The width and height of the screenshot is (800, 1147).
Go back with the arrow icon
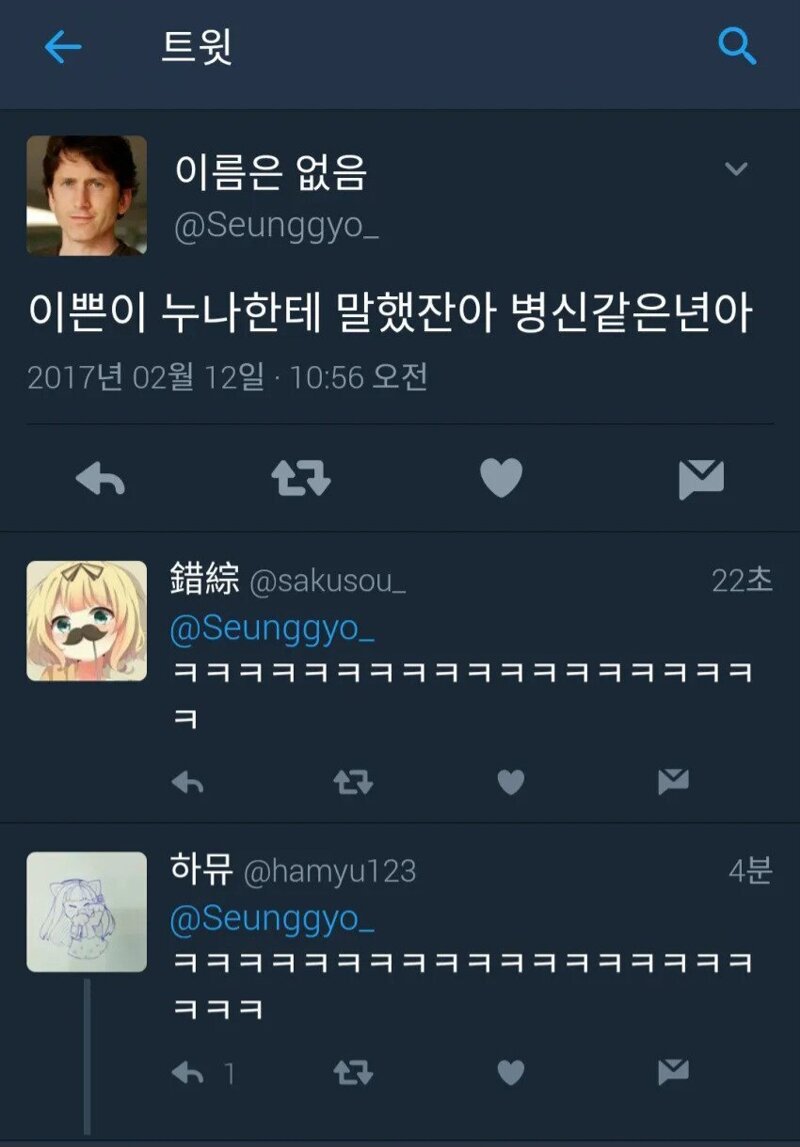pos(62,47)
